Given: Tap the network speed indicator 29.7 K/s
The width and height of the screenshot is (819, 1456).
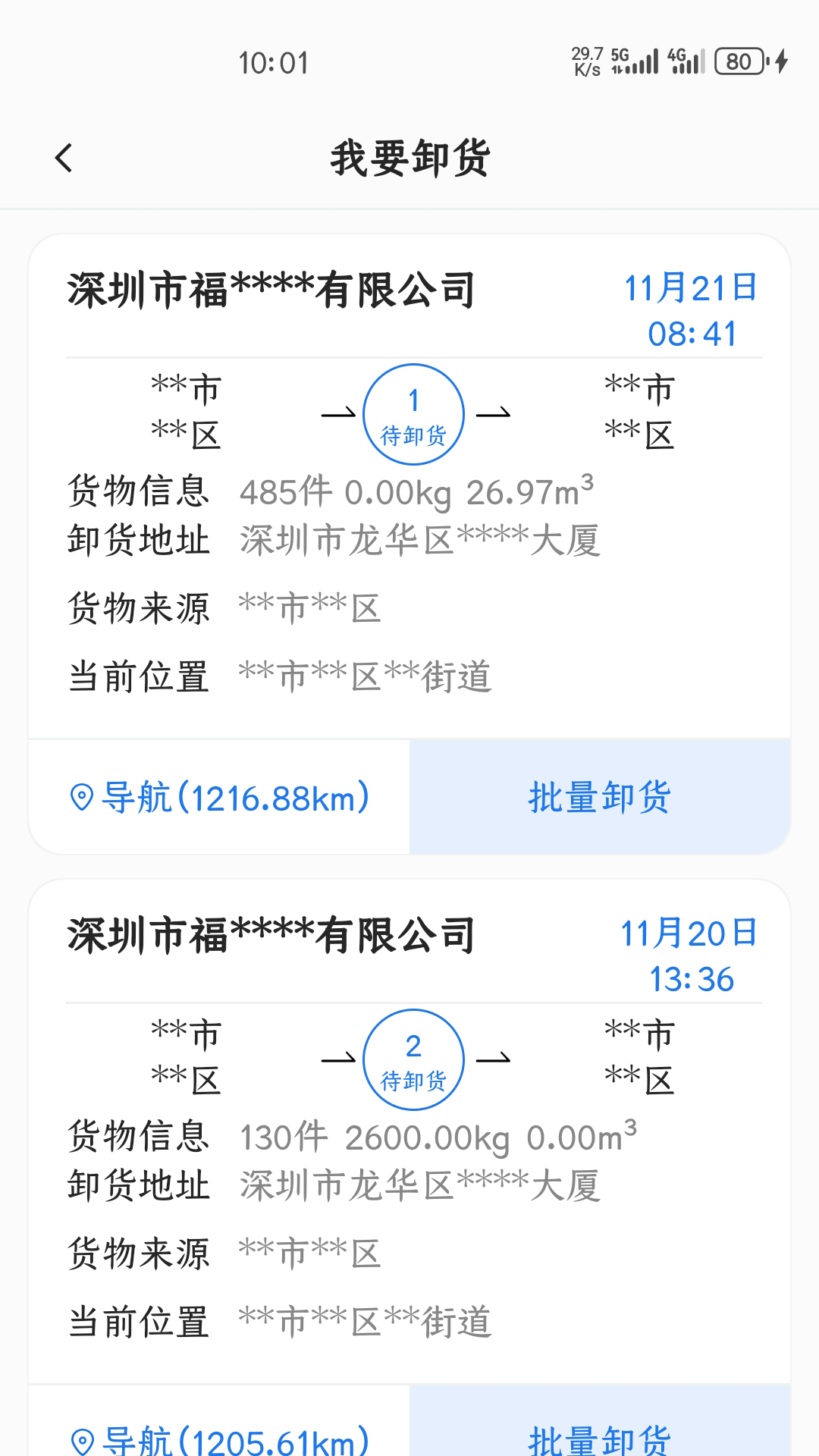Looking at the screenshot, I should point(588,61).
